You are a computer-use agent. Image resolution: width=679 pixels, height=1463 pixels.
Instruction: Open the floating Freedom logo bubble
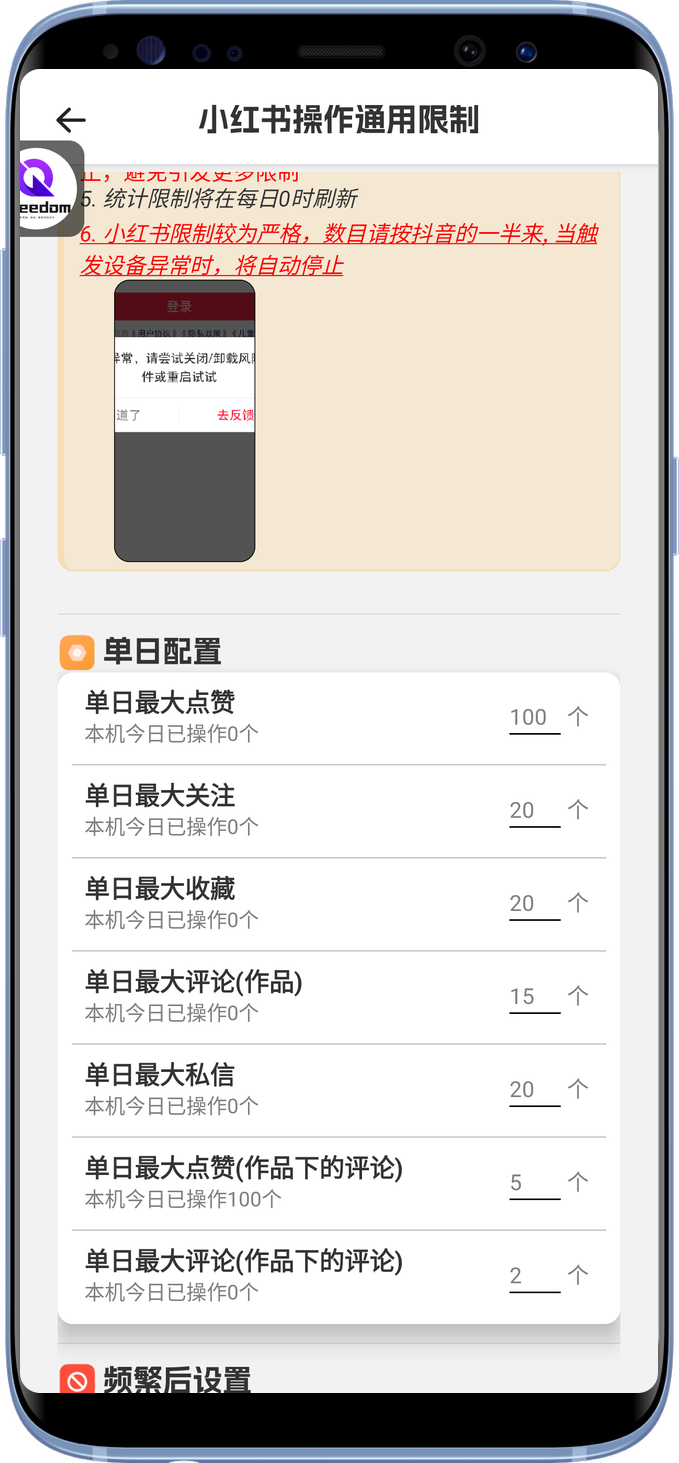point(47,189)
